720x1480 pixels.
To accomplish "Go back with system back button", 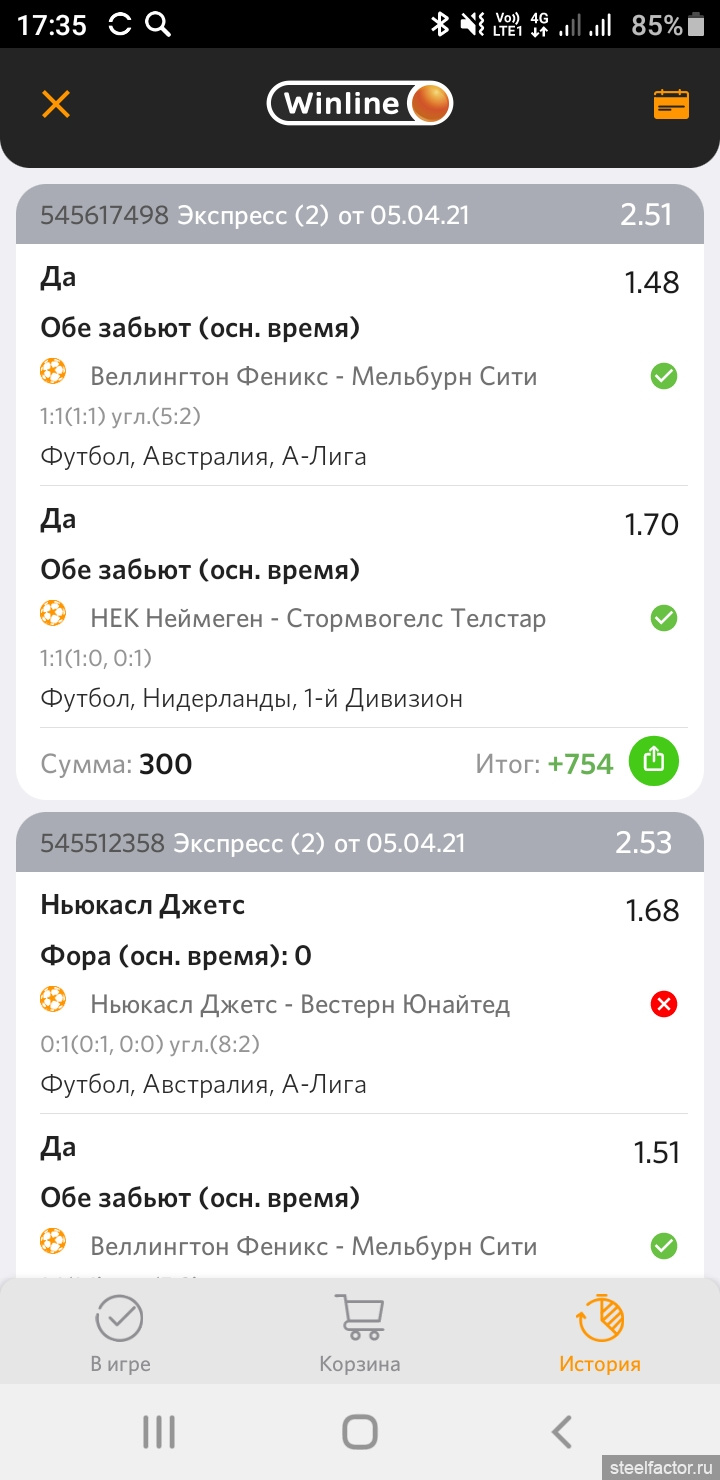I will (562, 1432).
